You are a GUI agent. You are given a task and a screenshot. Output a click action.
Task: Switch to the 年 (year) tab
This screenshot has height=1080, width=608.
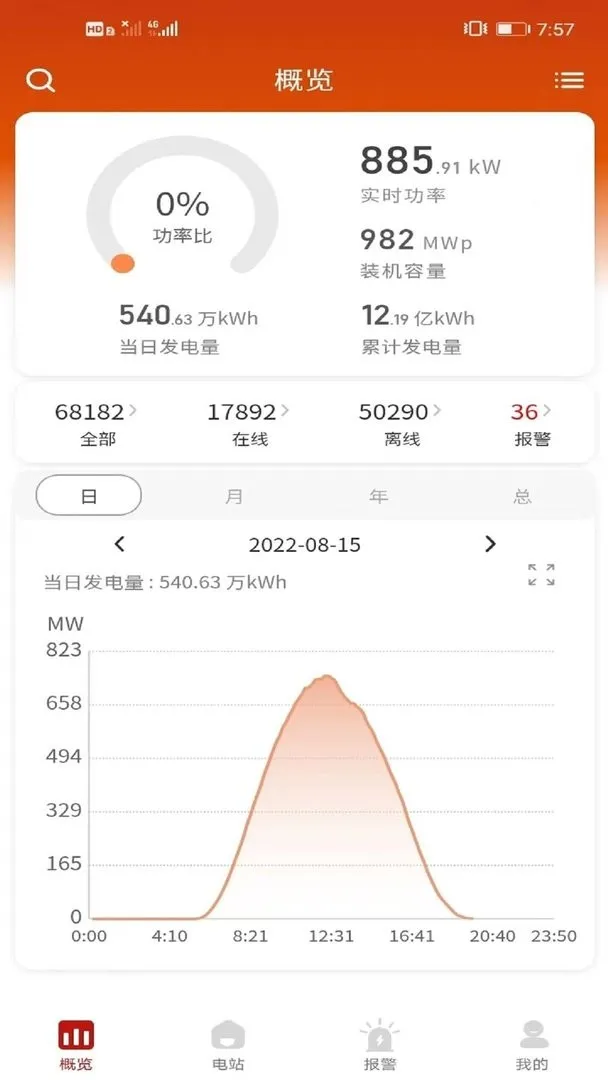(x=378, y=496)
